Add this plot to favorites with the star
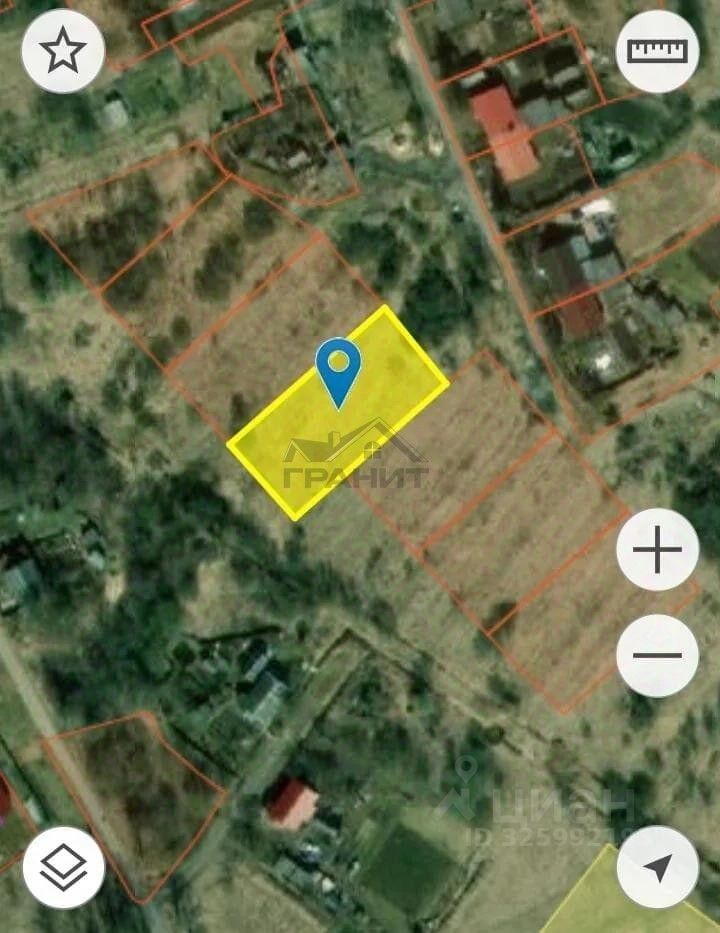This screenshot has height=933, width=720. [63, 51]
